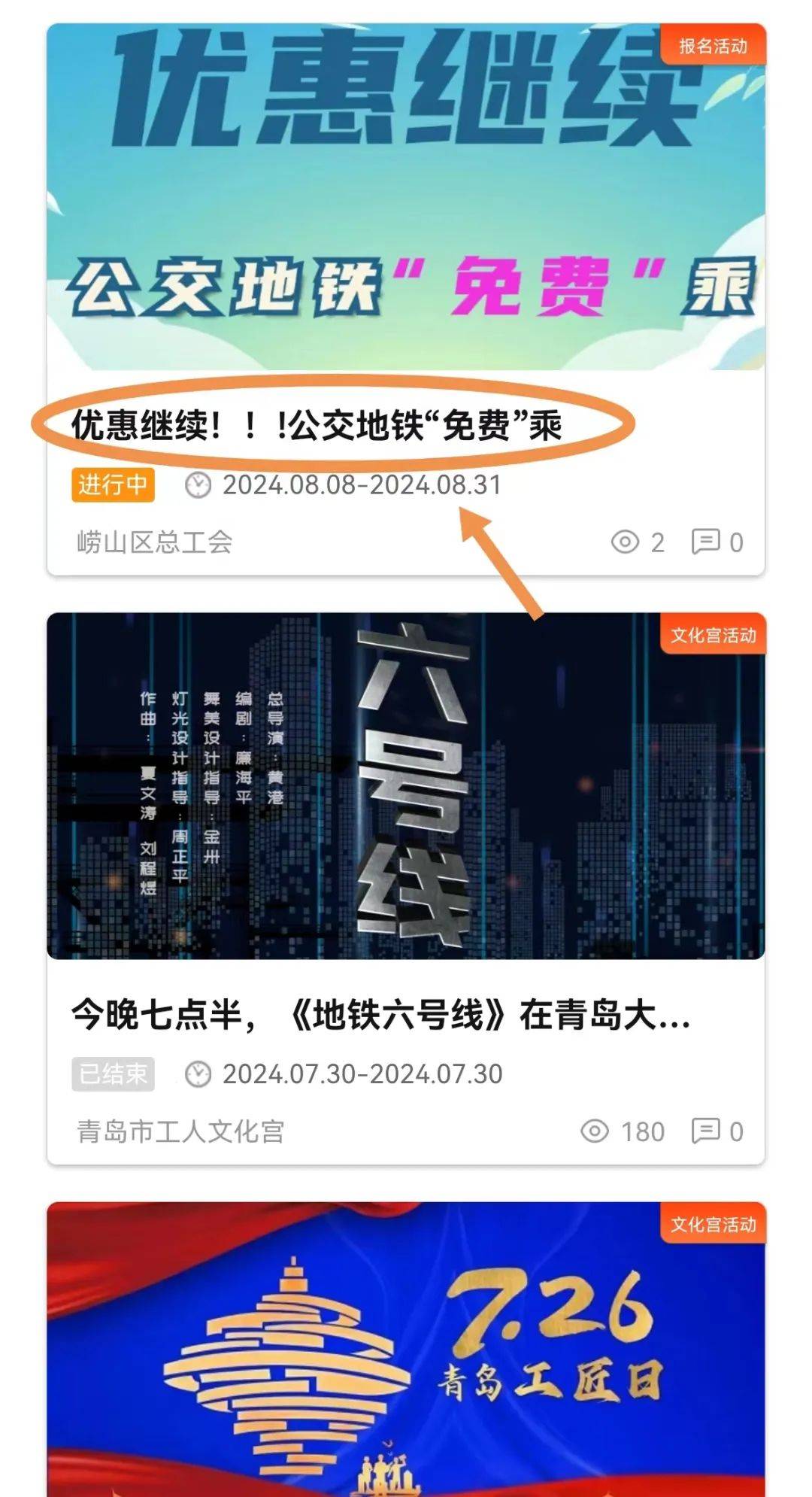The height and width of the screenshot is (1497, 812).
Task: Select the 已结束 status label
Action: click(111, 1073)
